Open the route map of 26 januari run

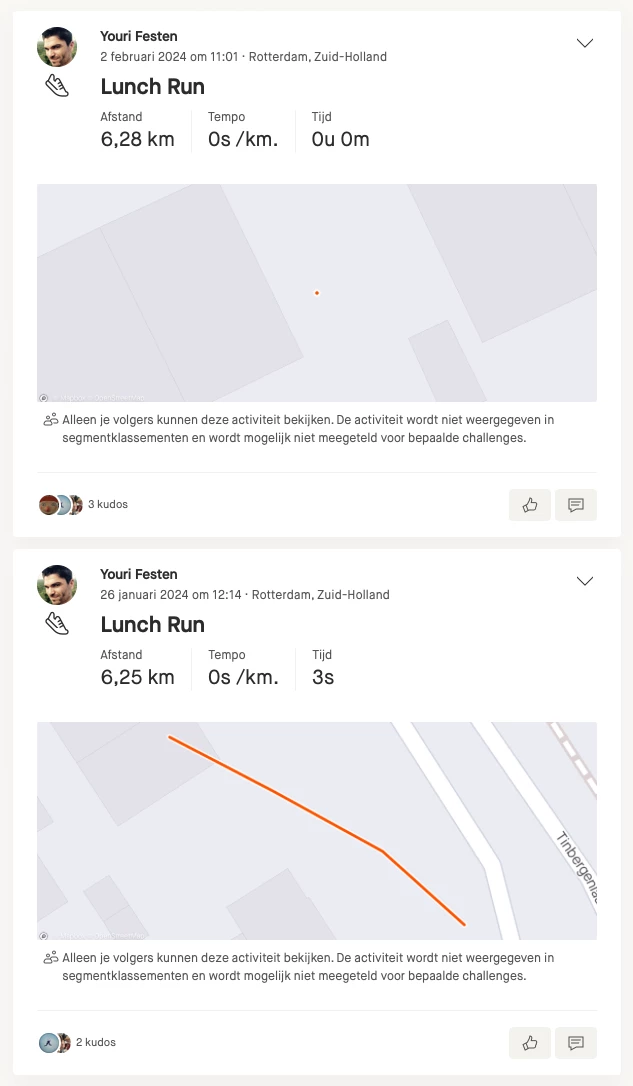click(x=316, y=830)
